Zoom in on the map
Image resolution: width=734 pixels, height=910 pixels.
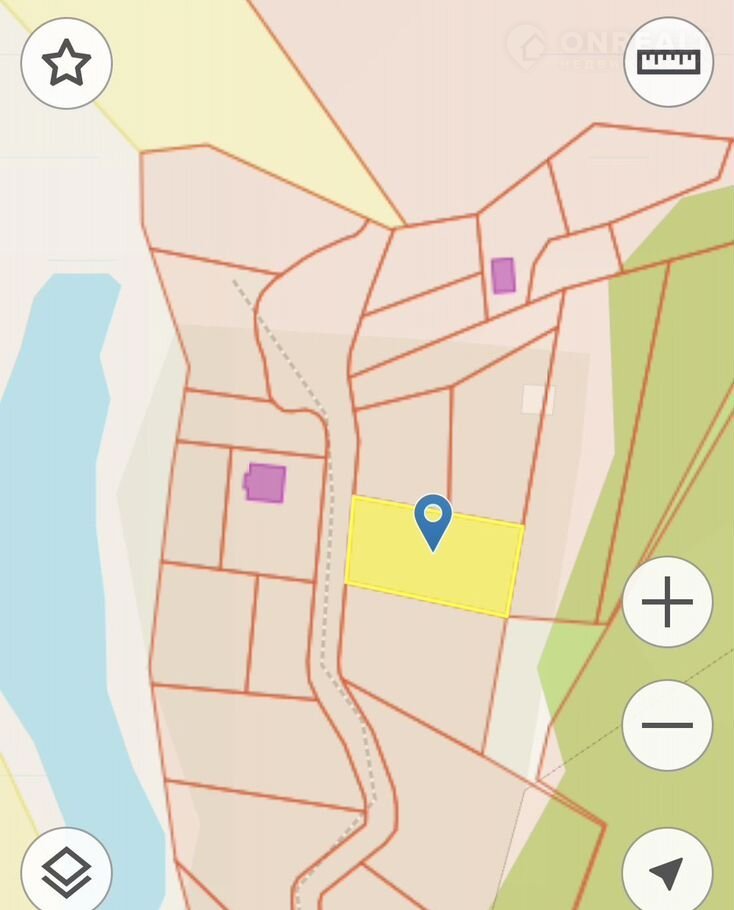(x=667, y=603)
